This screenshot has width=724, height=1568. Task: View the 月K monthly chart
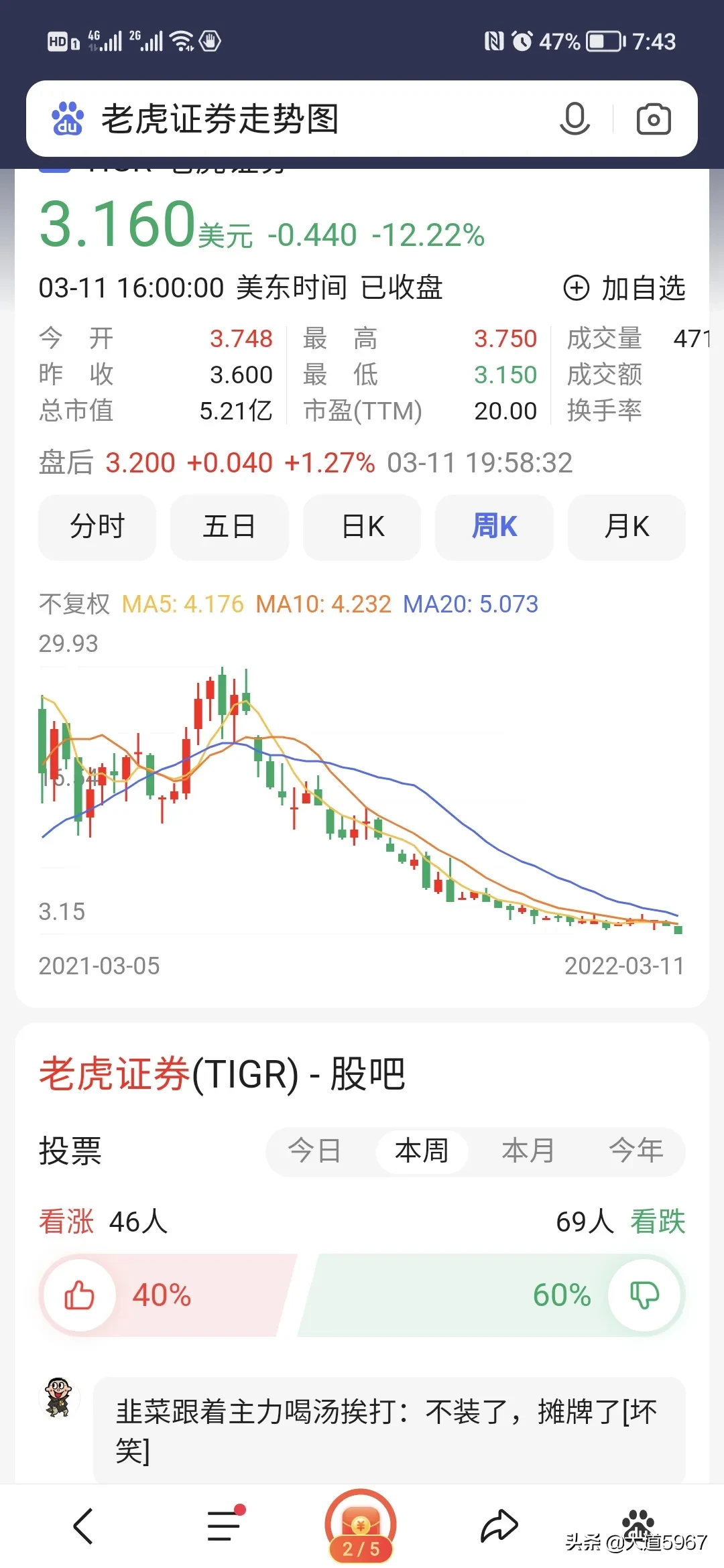coord(626,527)
